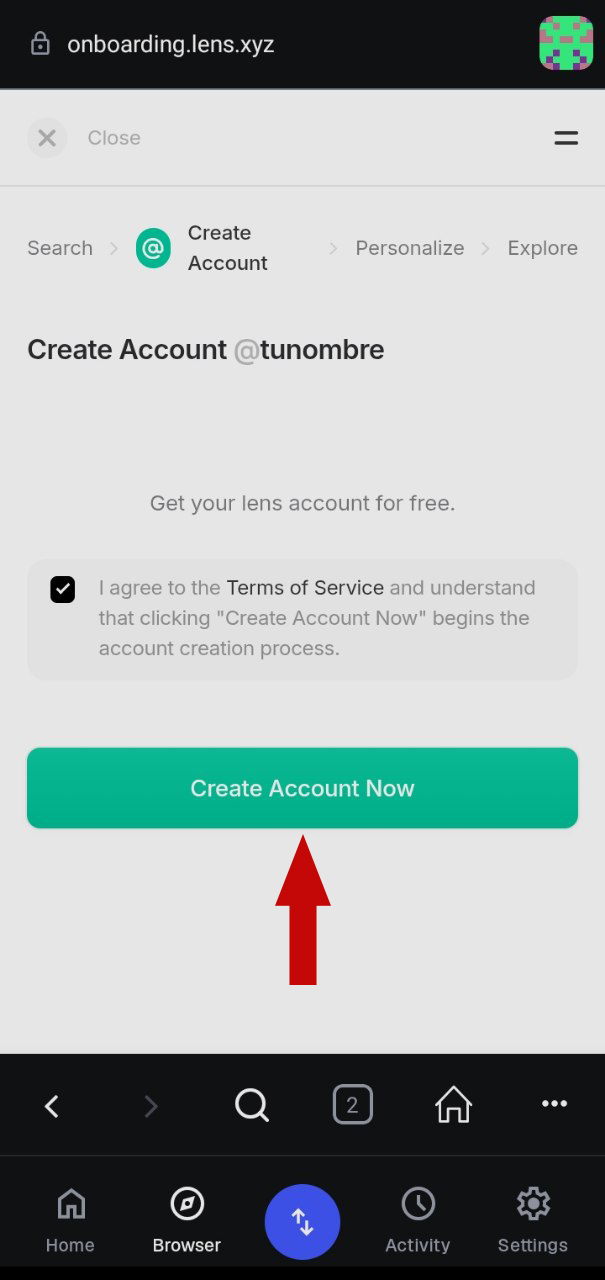Viewport: 605px width, 1280px height.
Task: Open browser more options menu
Action: tap(554, 1104)
